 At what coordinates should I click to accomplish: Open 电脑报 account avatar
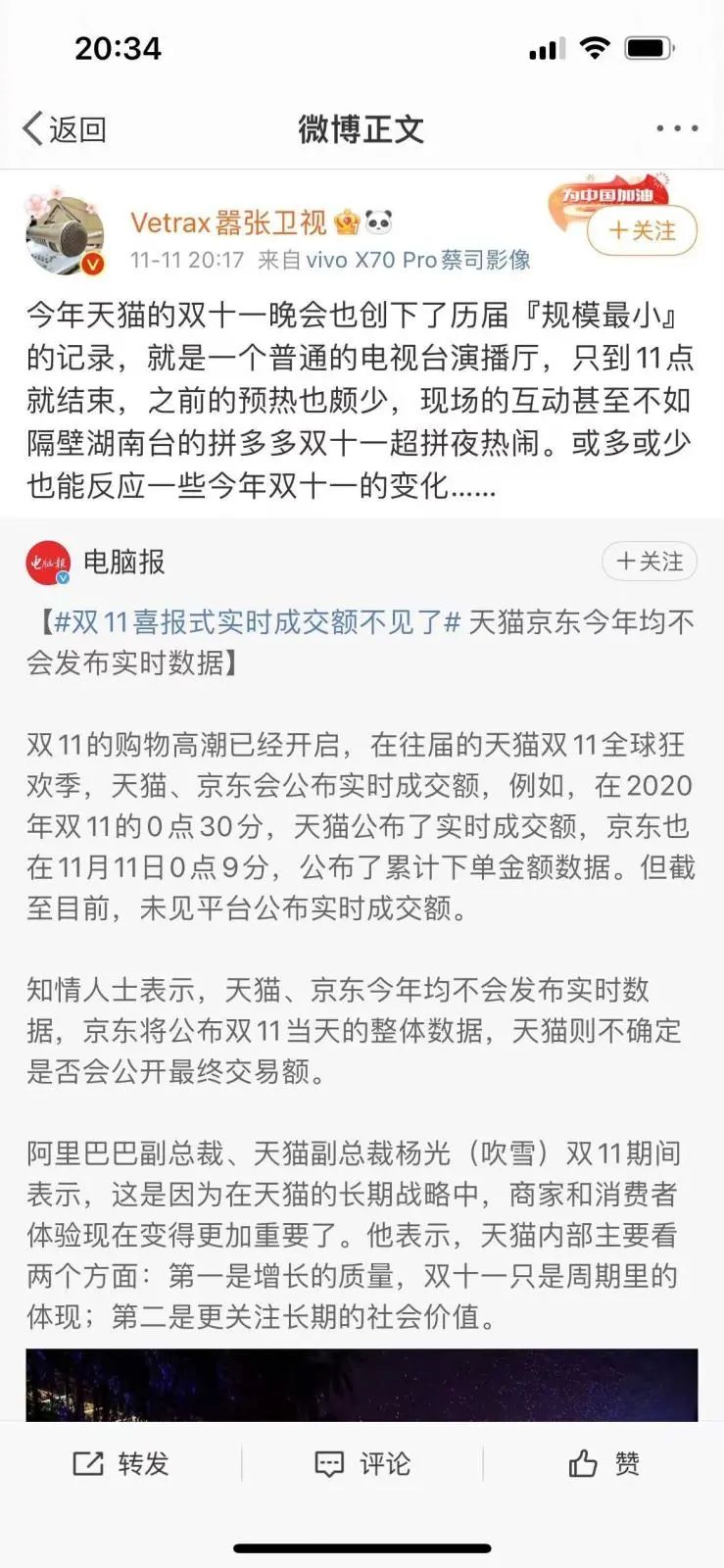tap(48, 563)
